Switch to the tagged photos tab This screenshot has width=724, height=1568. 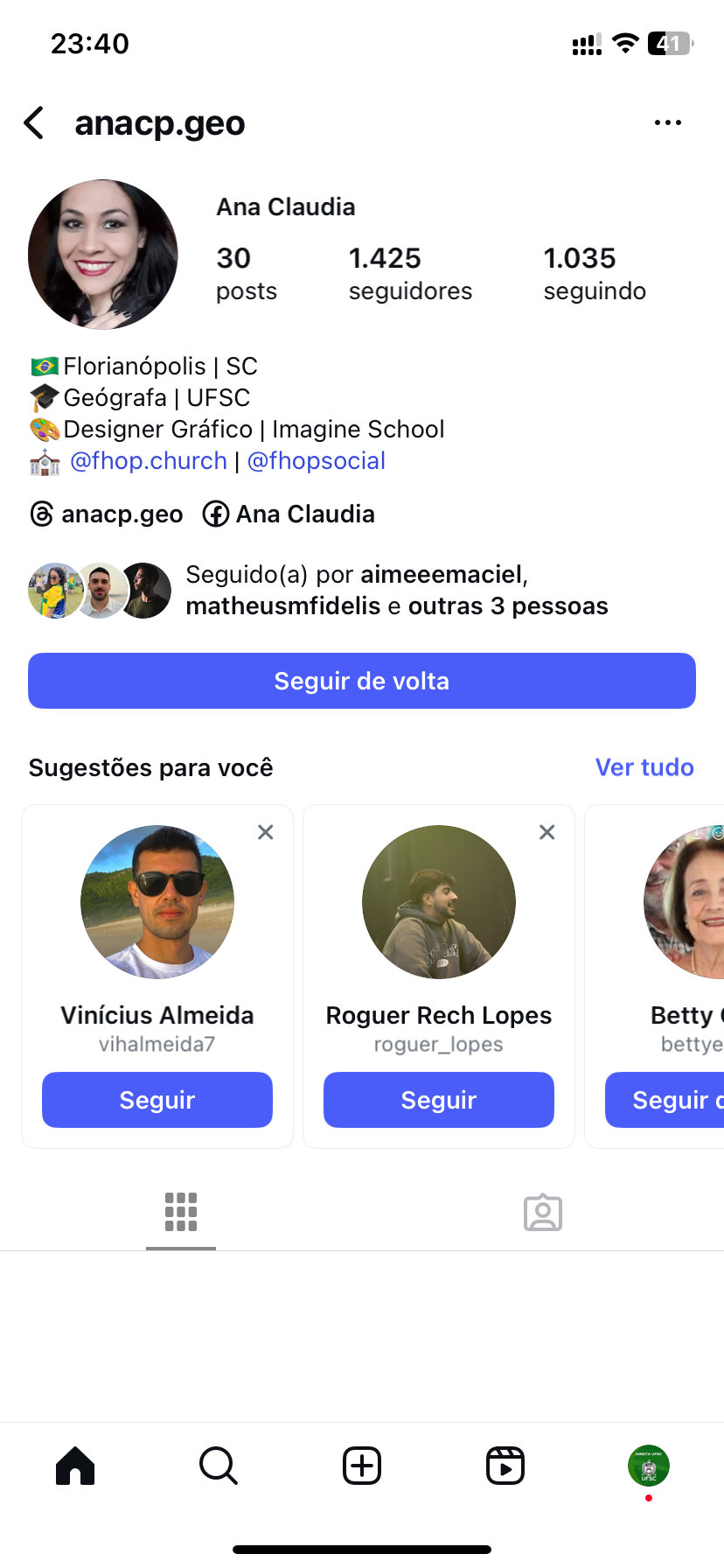[x=542, y=1213]
